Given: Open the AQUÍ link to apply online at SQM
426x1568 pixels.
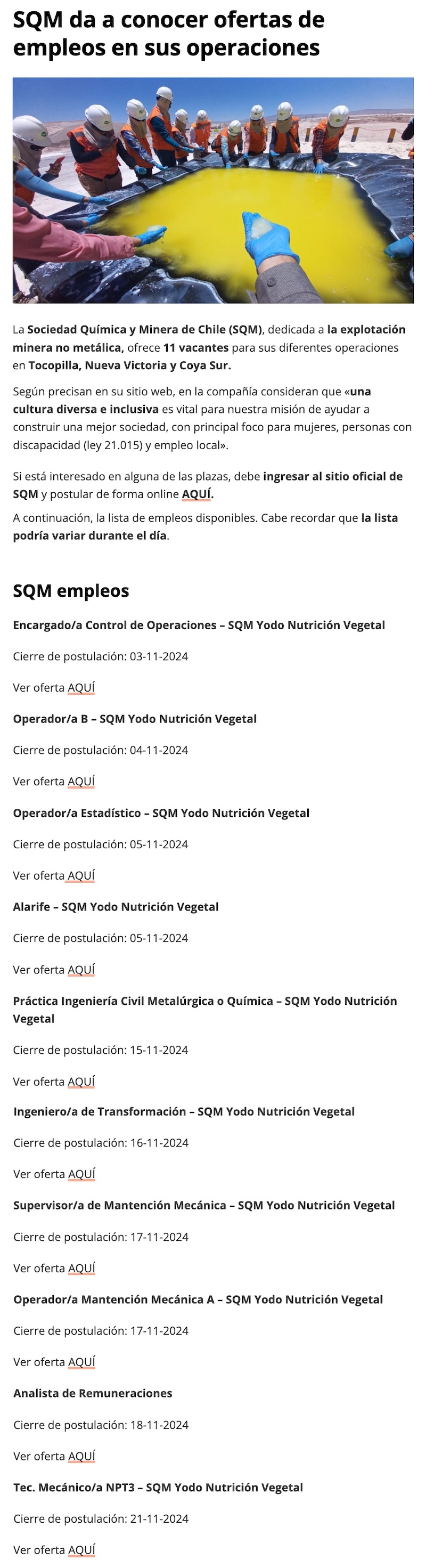Looking at the screenshot, I should pyautogui.click(x=197, y=494).
